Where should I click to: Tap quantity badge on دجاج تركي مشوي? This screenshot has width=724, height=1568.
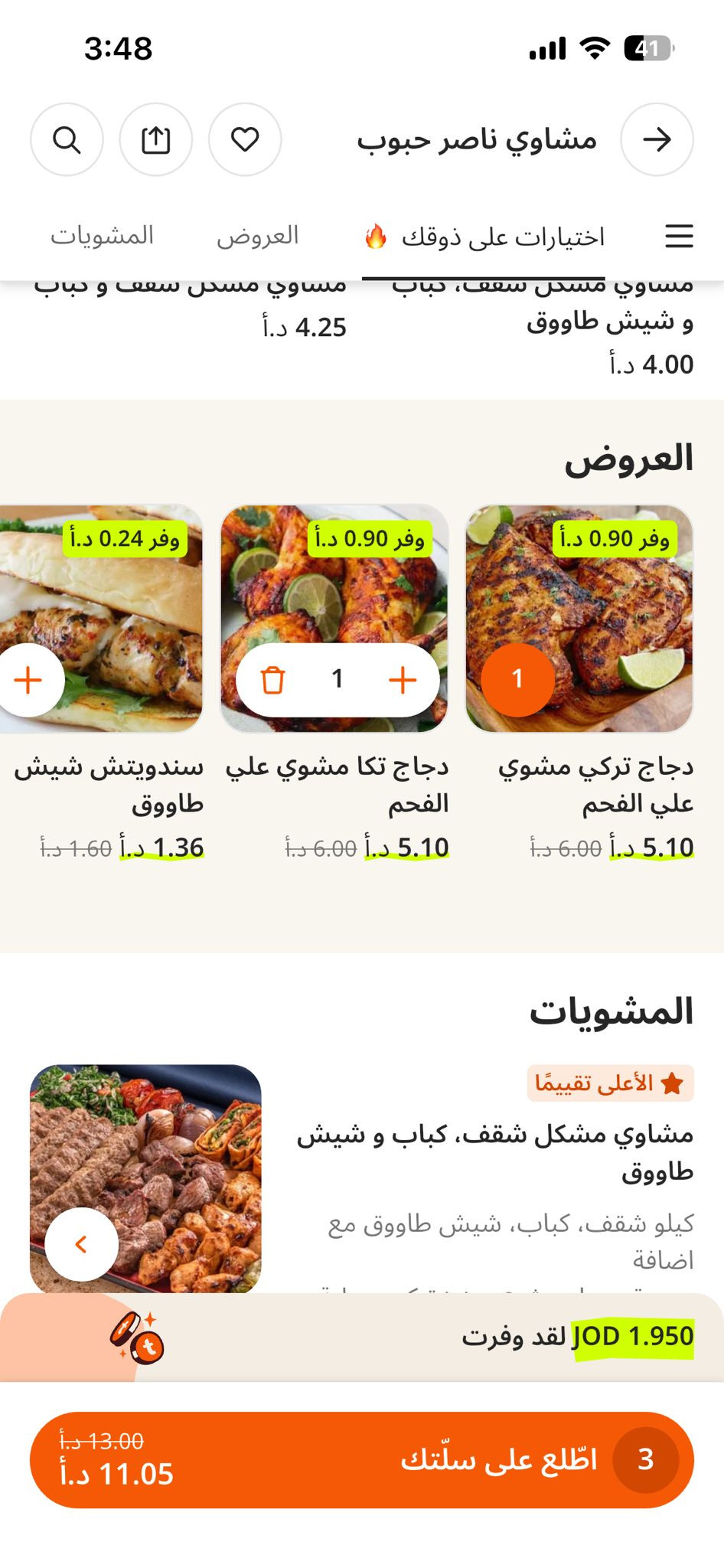[517, 680]
